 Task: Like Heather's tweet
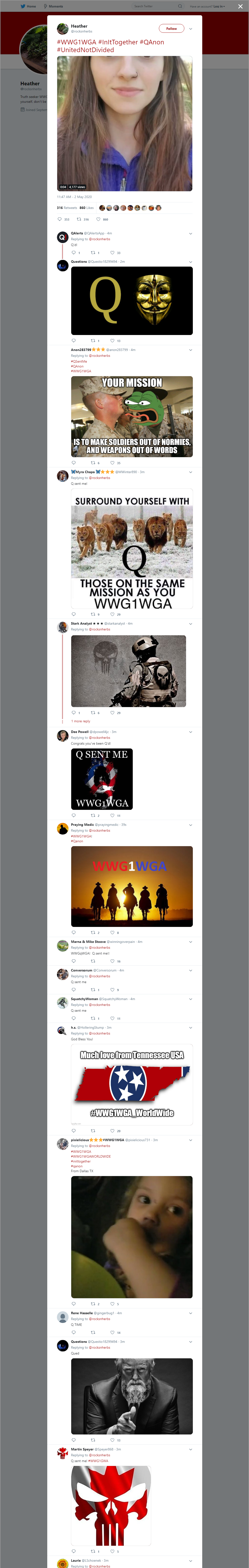pos(98,219)
